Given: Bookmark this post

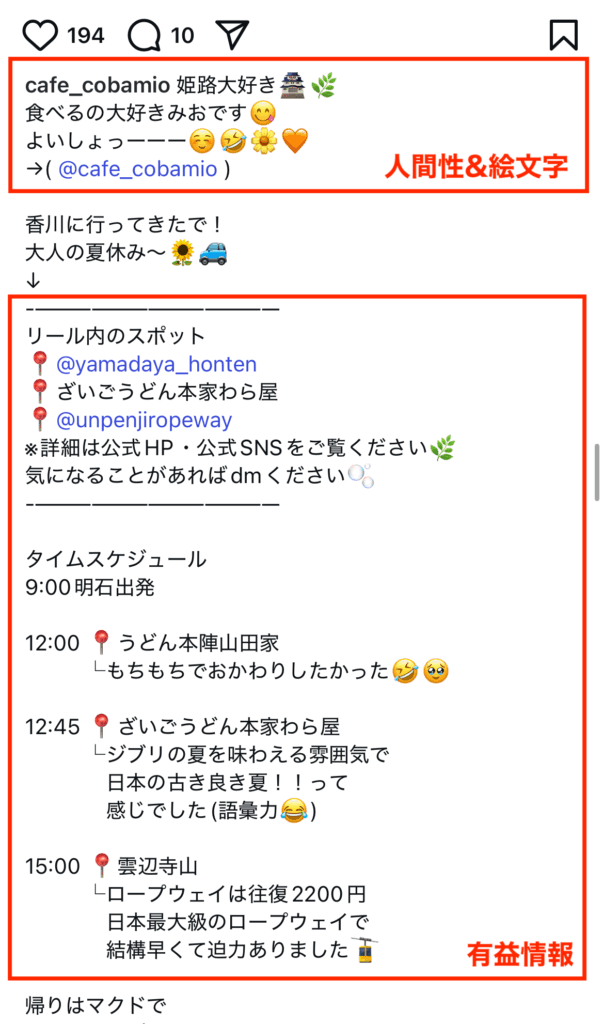Looking at the screenshot, I should [564, 34].
